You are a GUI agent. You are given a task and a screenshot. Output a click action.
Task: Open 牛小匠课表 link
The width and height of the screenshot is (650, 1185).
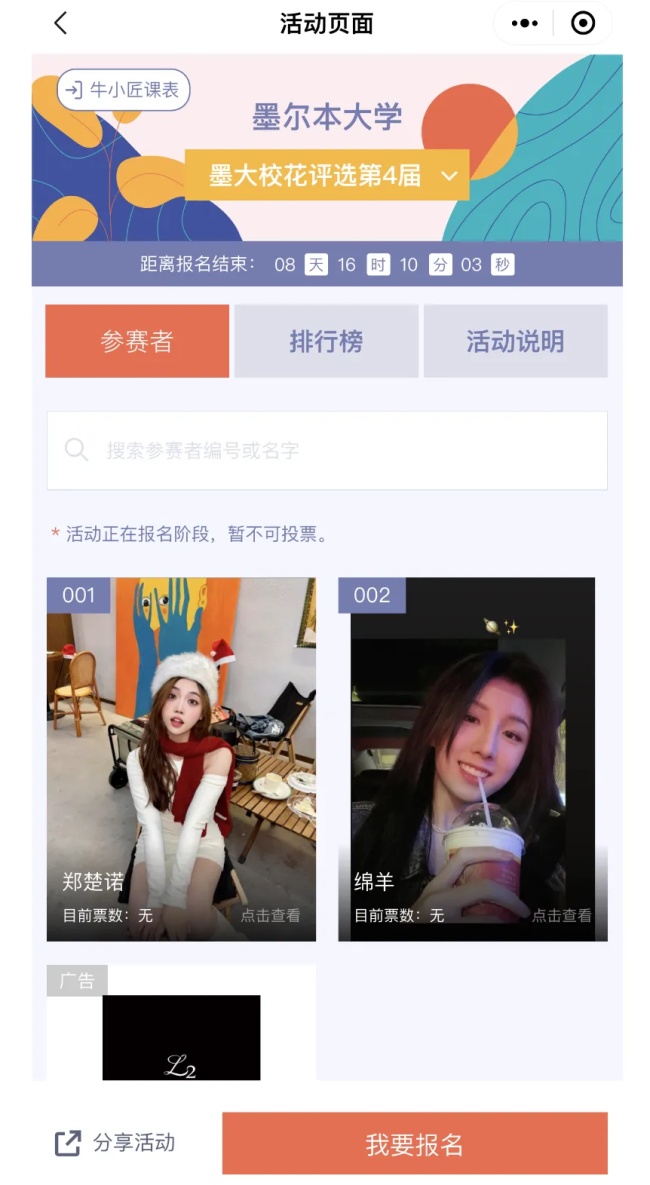pos(124,90)
